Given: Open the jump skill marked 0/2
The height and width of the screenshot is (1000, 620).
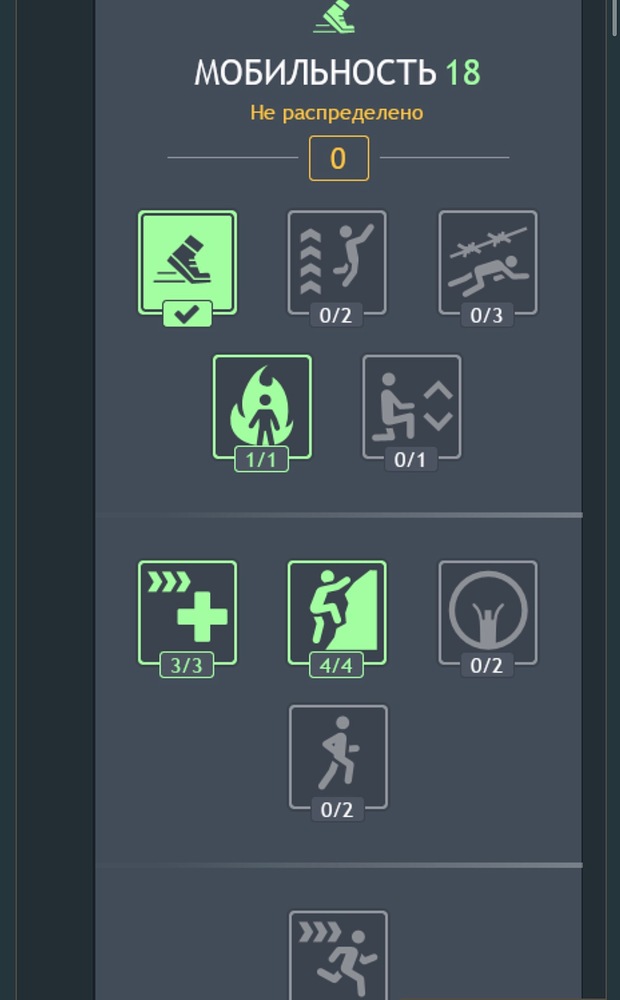Looking at the screenshot, I should 337,262.
